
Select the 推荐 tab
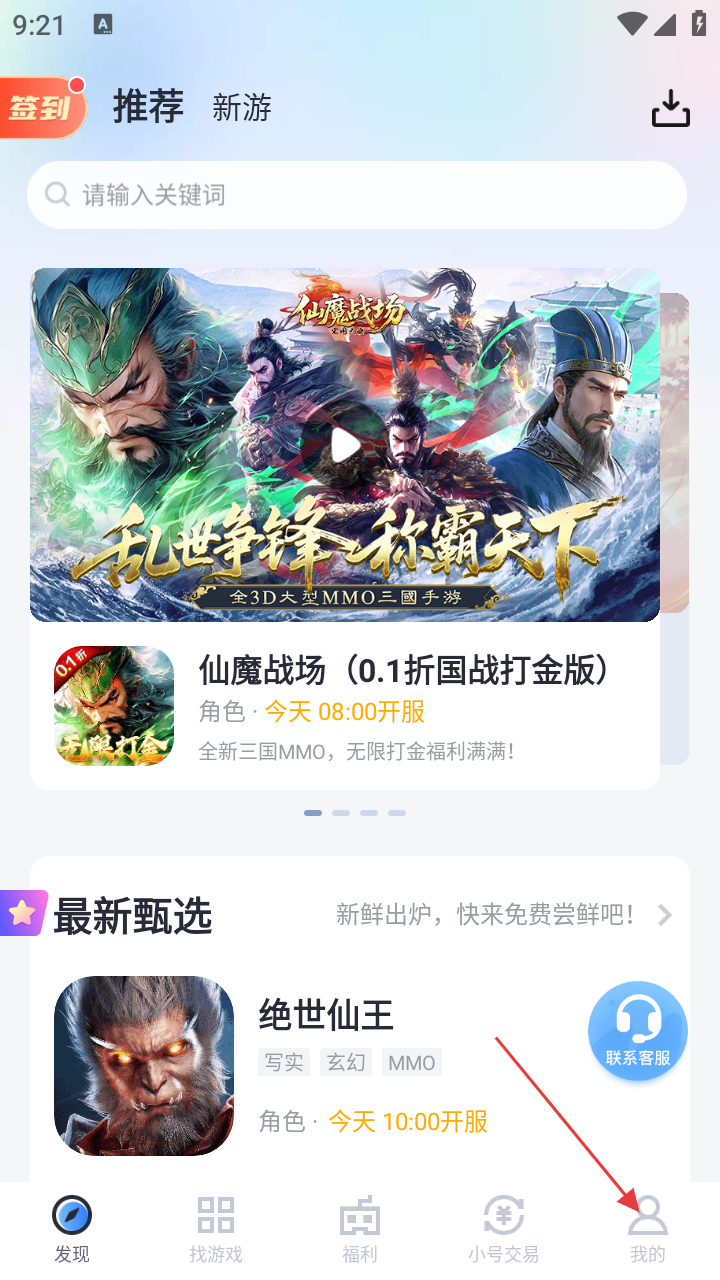tap(148, 106)
